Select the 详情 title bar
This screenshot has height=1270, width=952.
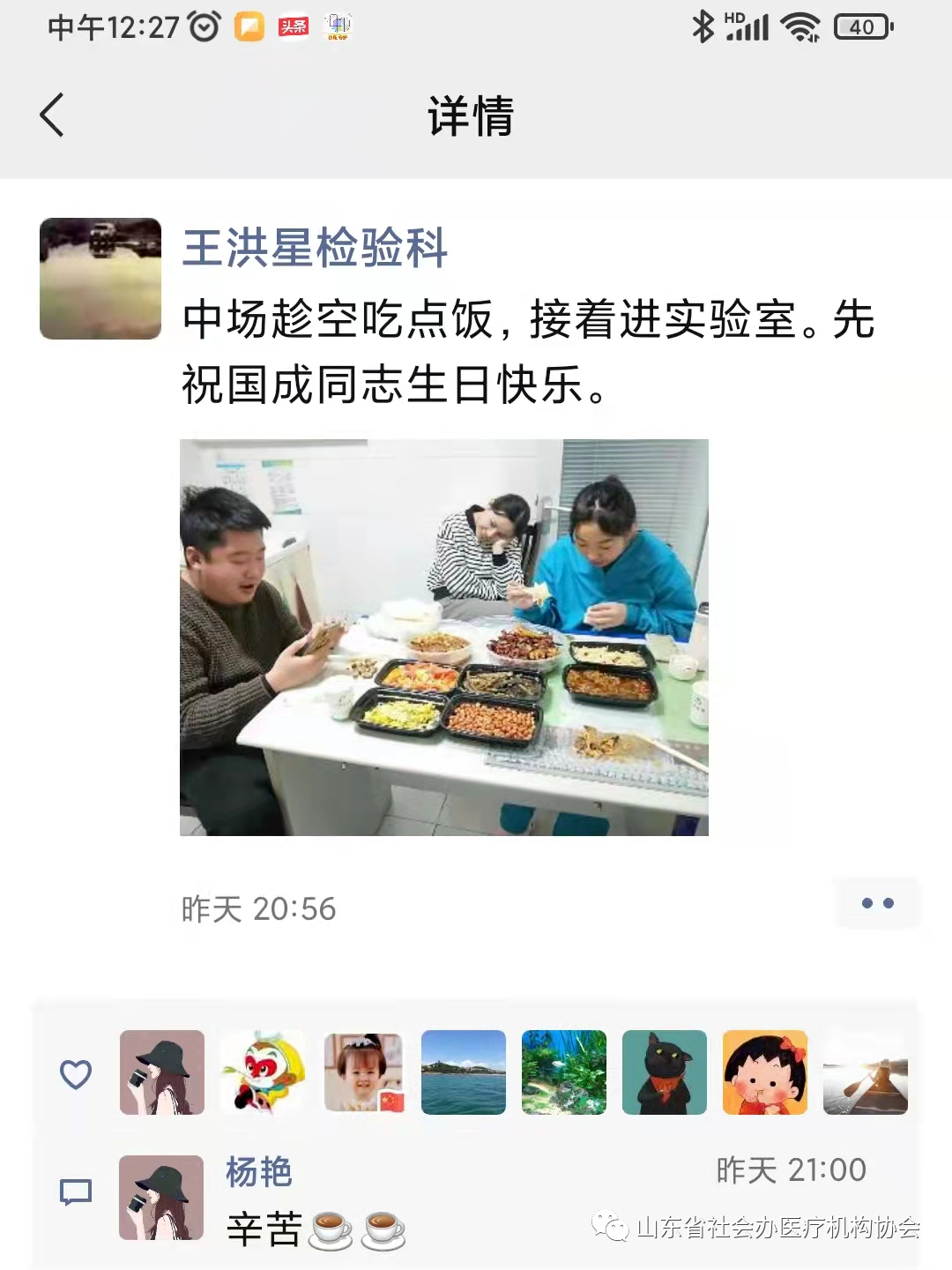point(471,119)
